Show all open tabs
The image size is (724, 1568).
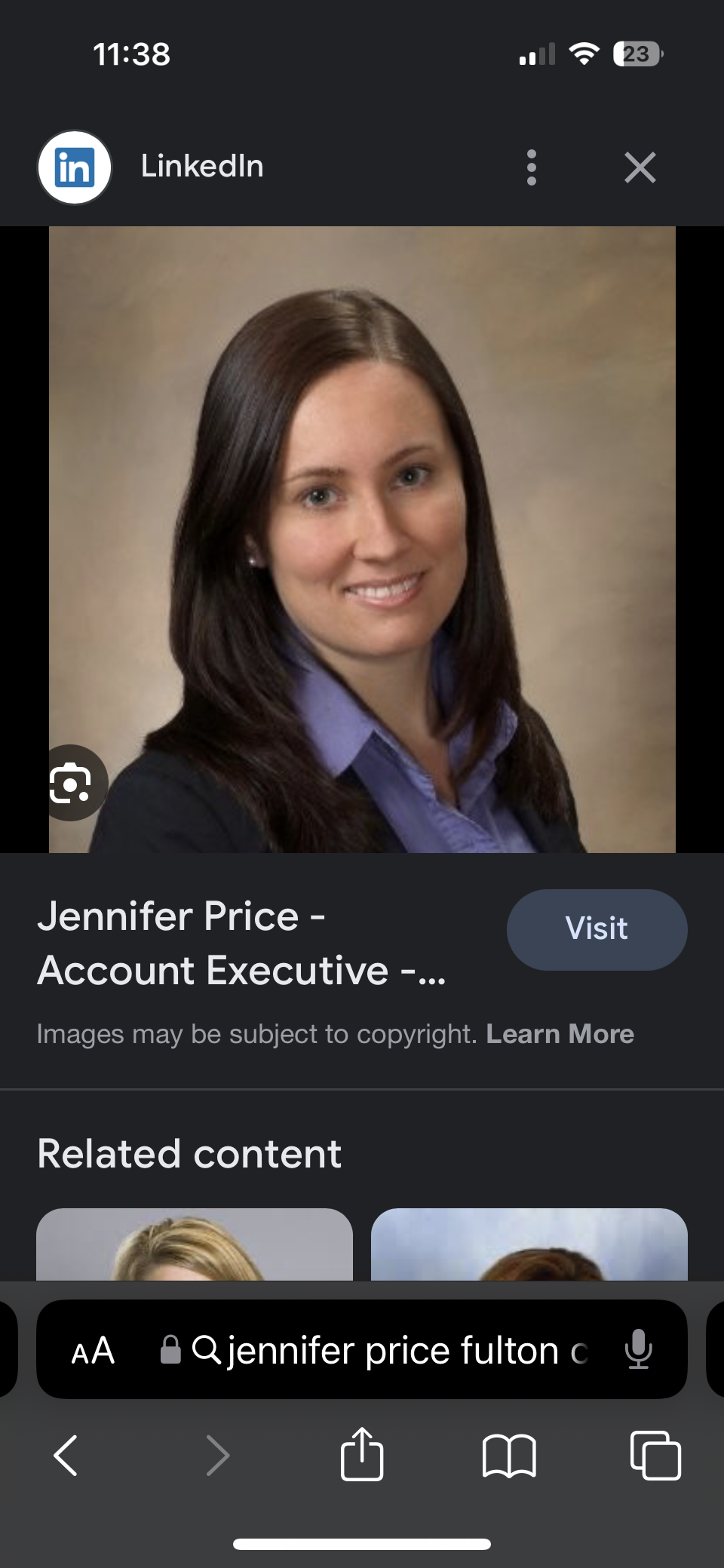[x=655, y=1455]
